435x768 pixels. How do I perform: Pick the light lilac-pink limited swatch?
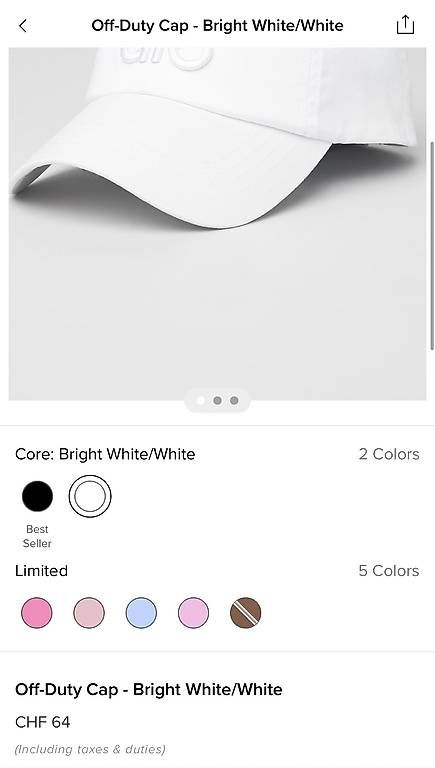[193, 612]
